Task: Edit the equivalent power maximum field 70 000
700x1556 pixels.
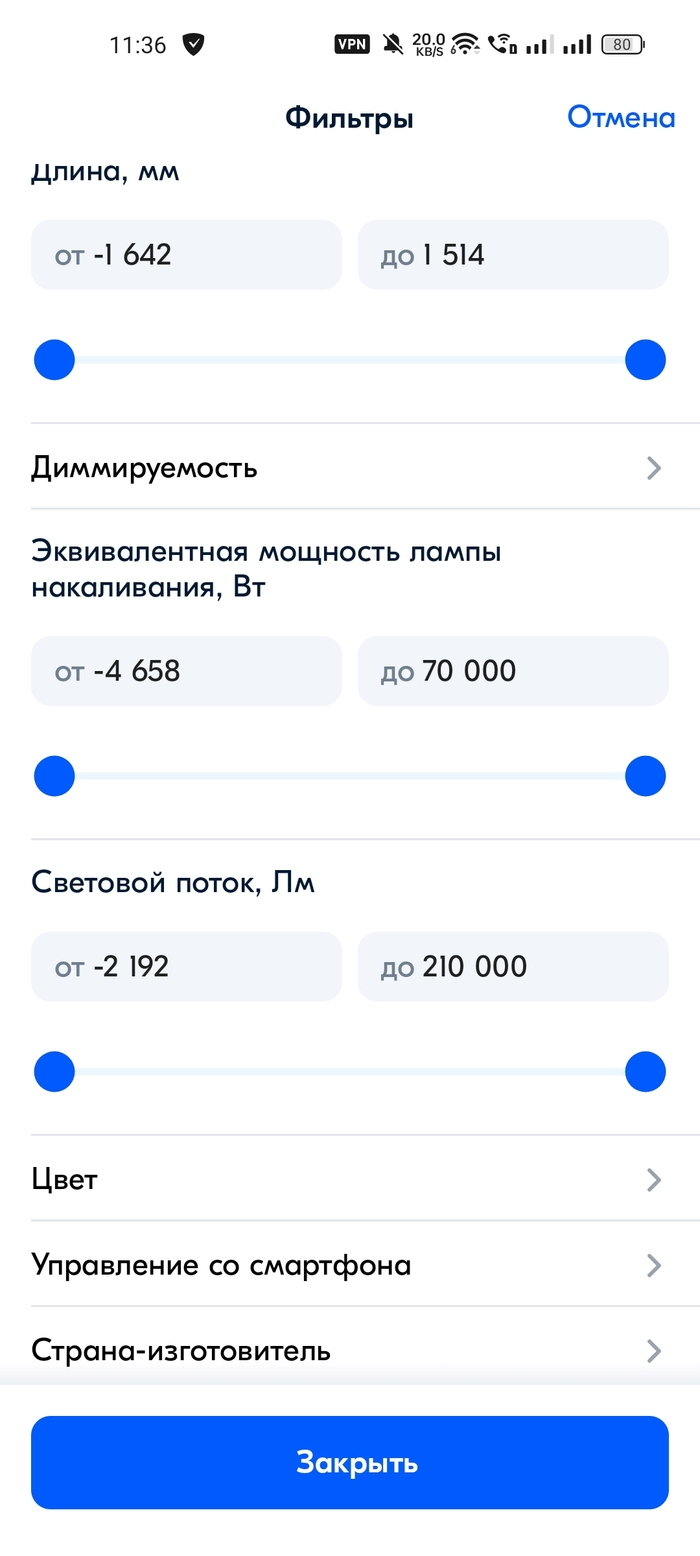Action: click(x=512, y=671)
